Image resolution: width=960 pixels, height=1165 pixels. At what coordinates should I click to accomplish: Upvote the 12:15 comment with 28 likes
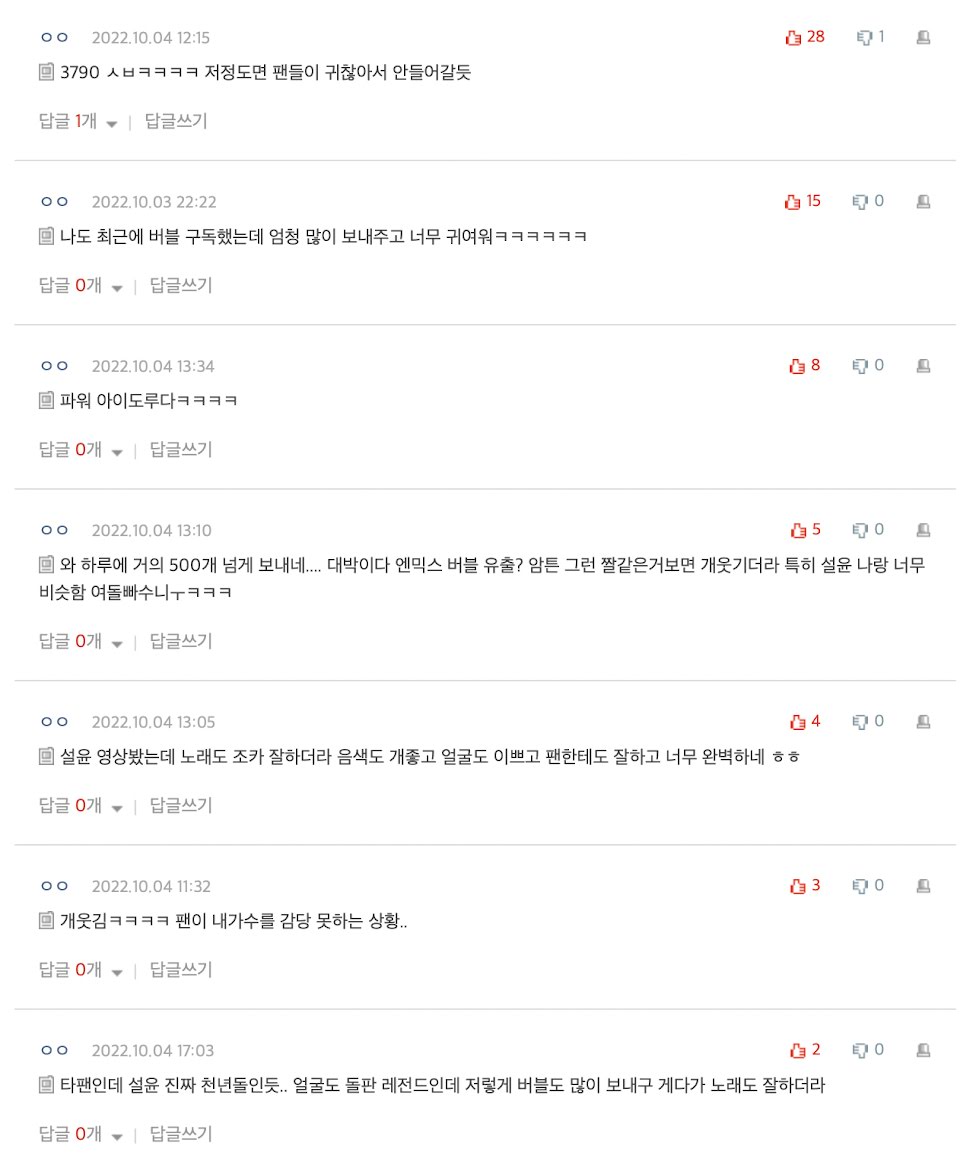click(x=804, y=37)
